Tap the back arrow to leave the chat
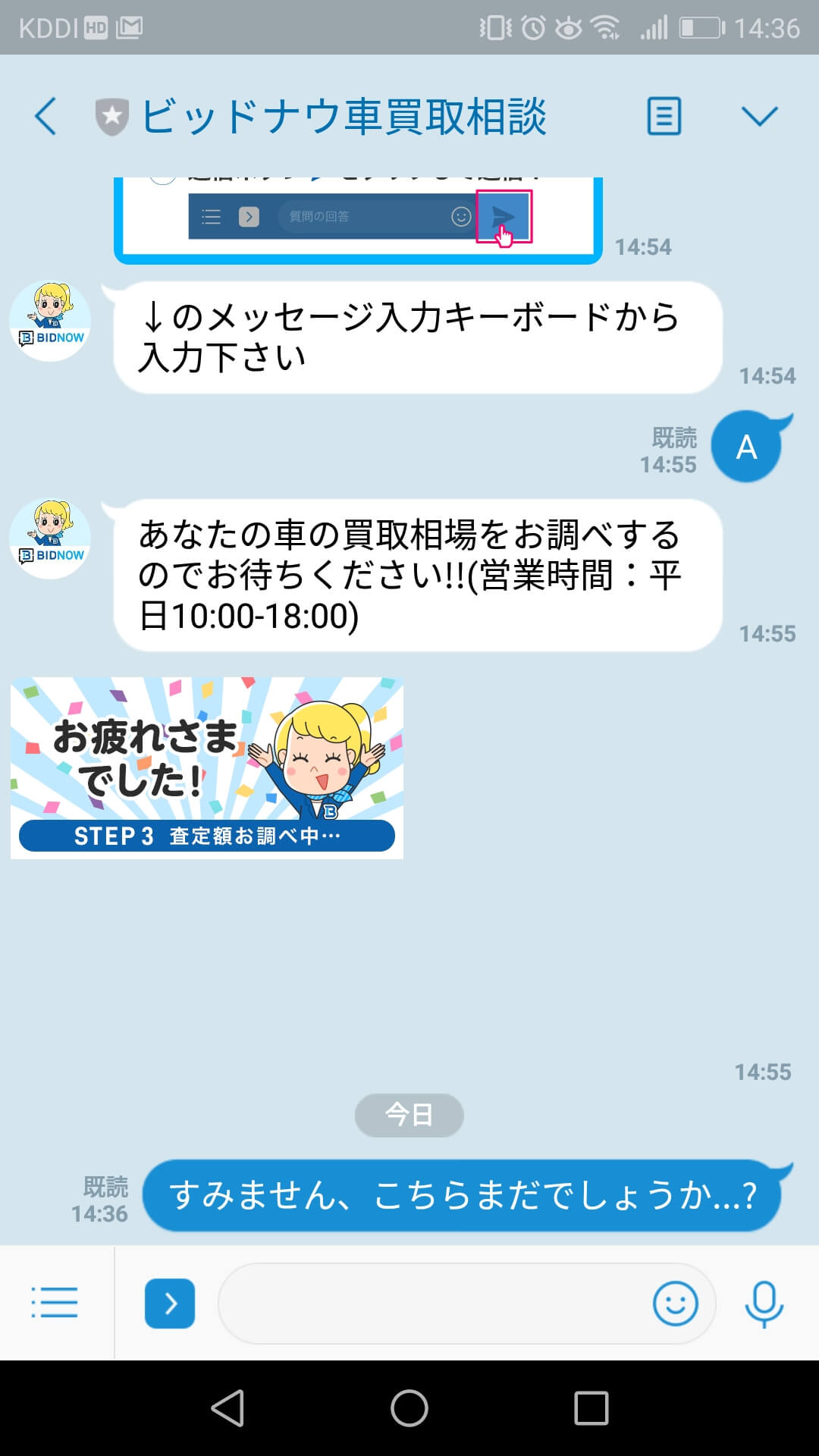This screenshot has height=1456, width=819. coord(43,116)
